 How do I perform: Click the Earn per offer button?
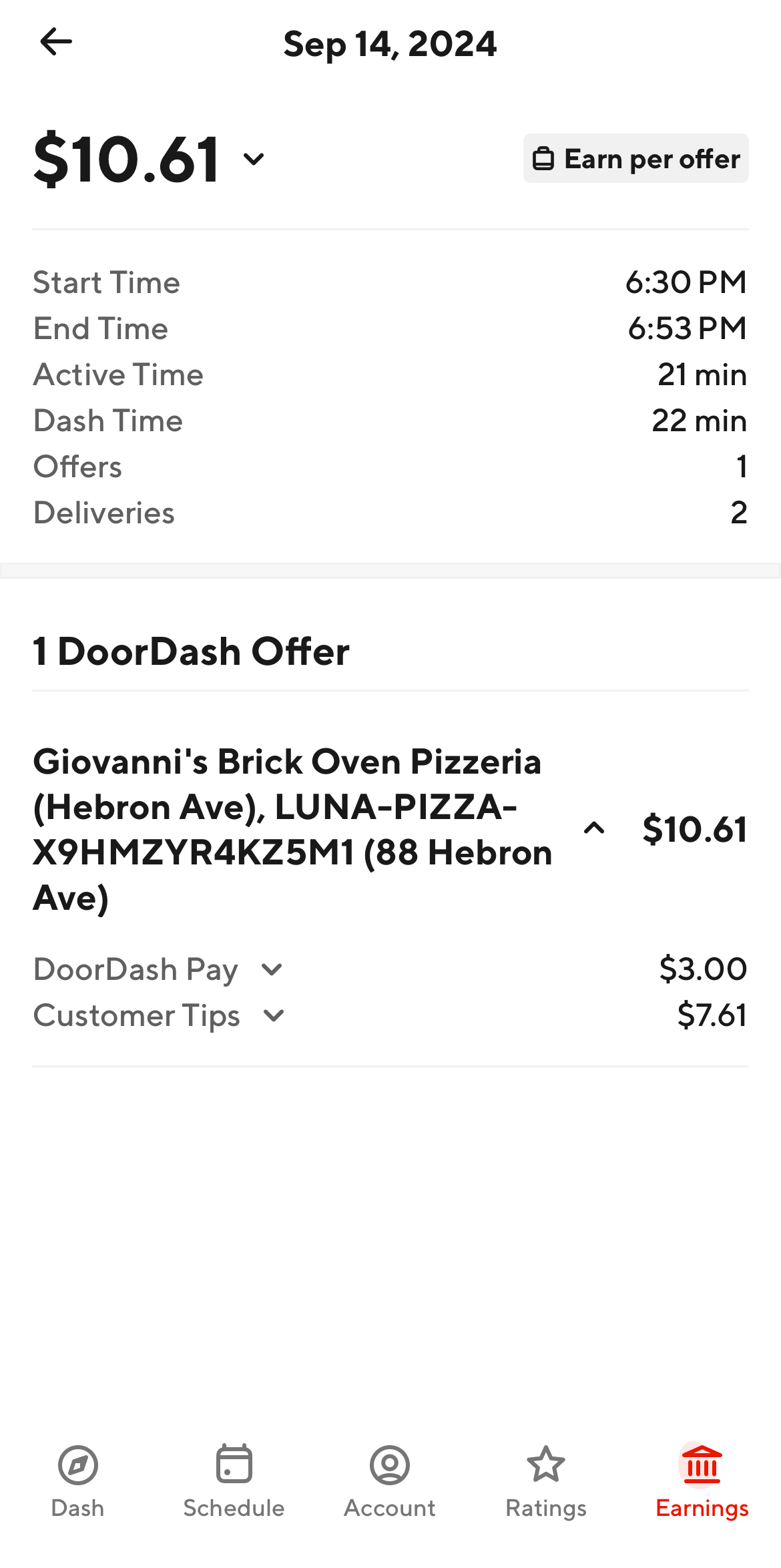pos(635,158)
